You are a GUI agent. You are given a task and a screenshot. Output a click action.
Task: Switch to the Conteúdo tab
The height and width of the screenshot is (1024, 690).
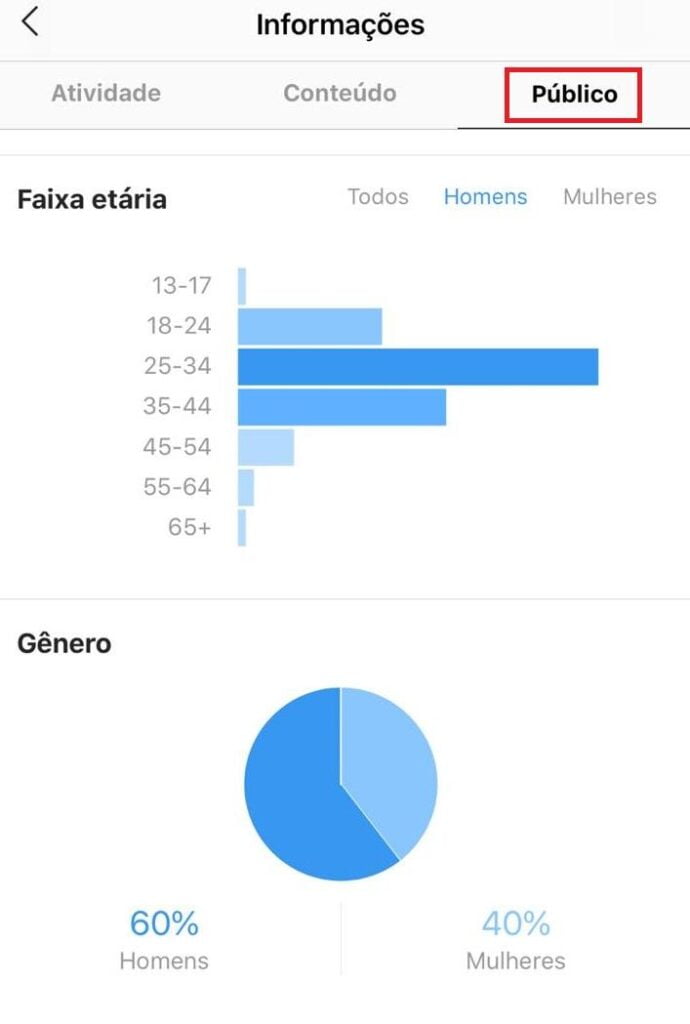(340, 94)
